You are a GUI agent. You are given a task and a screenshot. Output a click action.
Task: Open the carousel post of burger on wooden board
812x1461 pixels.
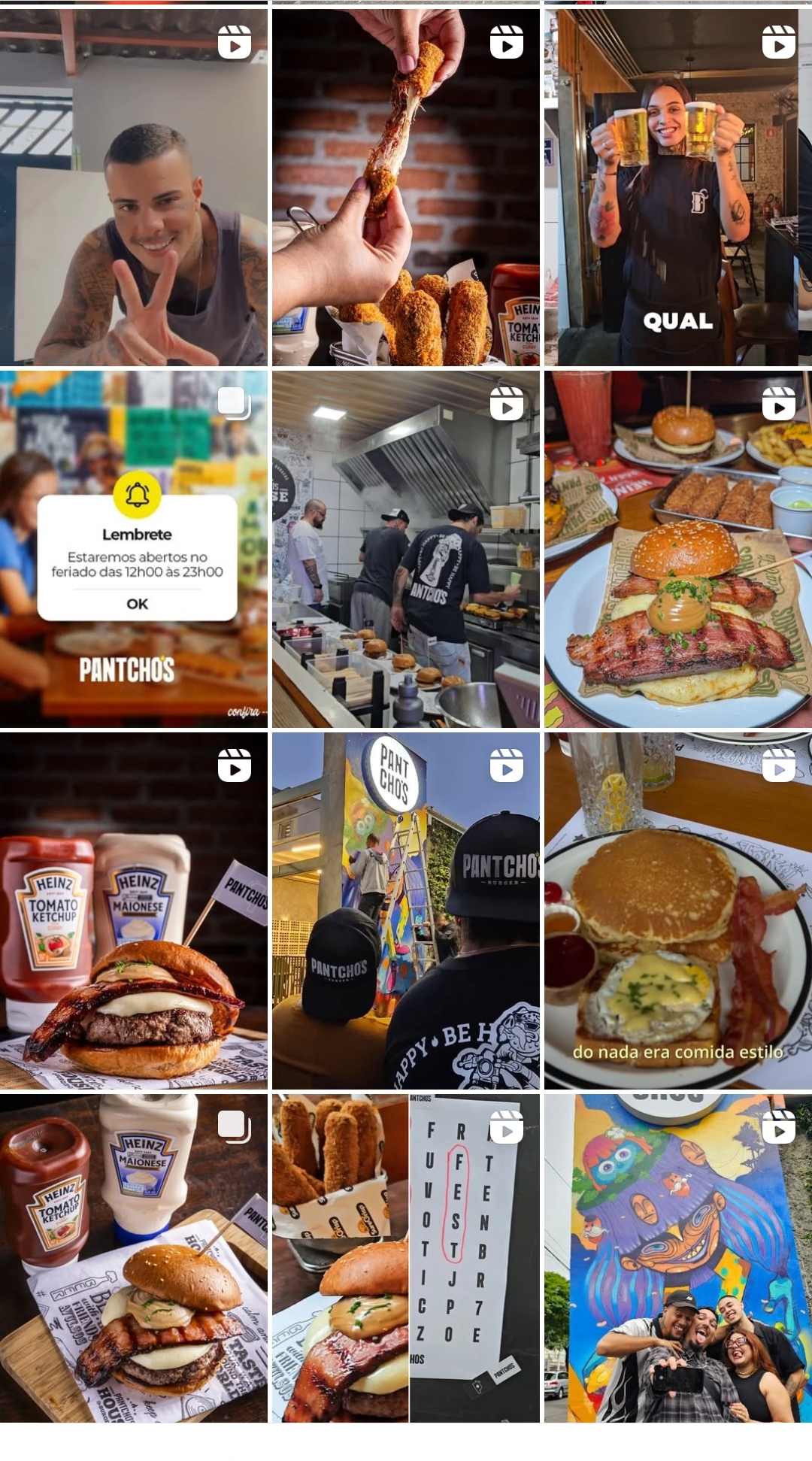tap(134, 1259)
